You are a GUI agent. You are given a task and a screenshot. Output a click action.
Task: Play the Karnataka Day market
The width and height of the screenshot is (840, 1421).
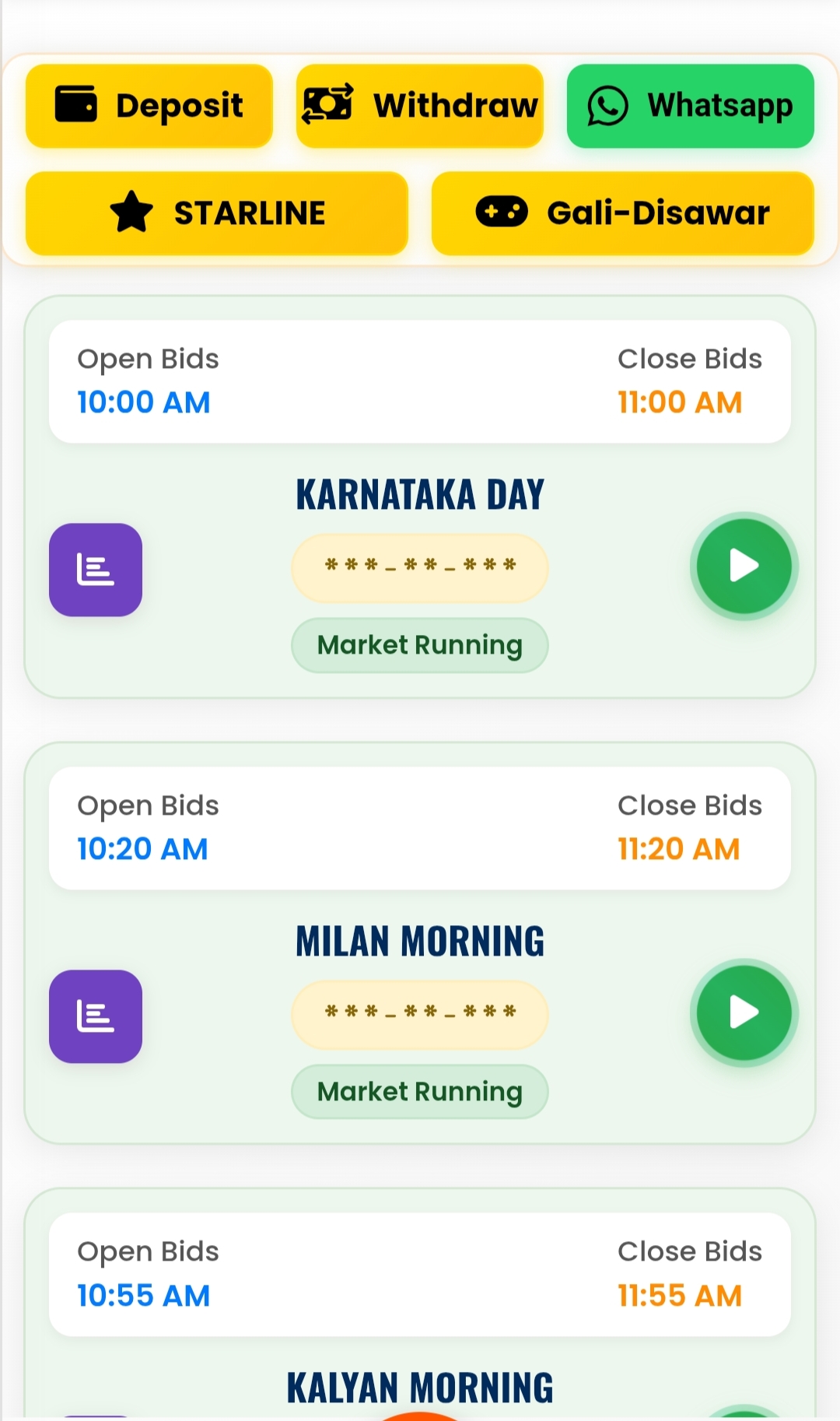point(744,566)
